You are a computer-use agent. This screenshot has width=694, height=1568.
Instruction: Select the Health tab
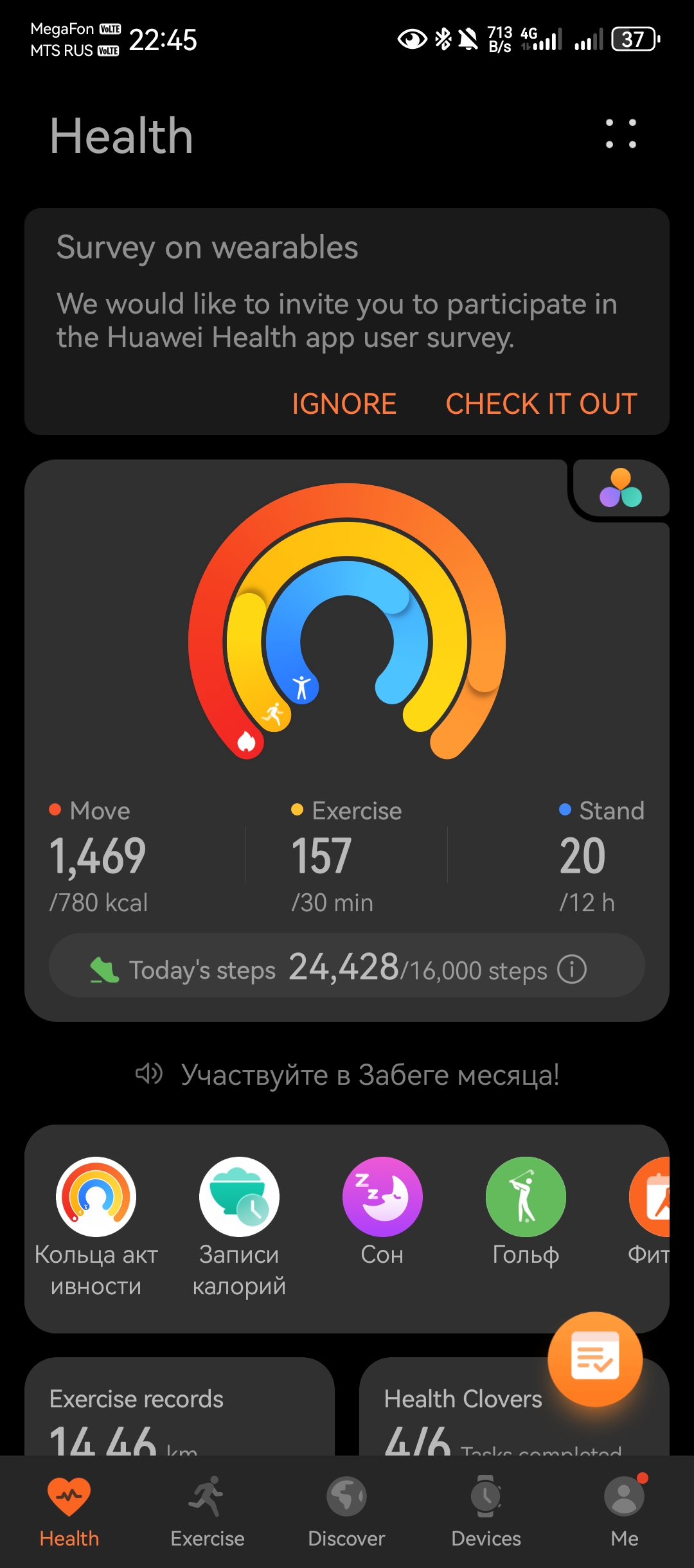pyautogui.click(x=69, y=1510)
